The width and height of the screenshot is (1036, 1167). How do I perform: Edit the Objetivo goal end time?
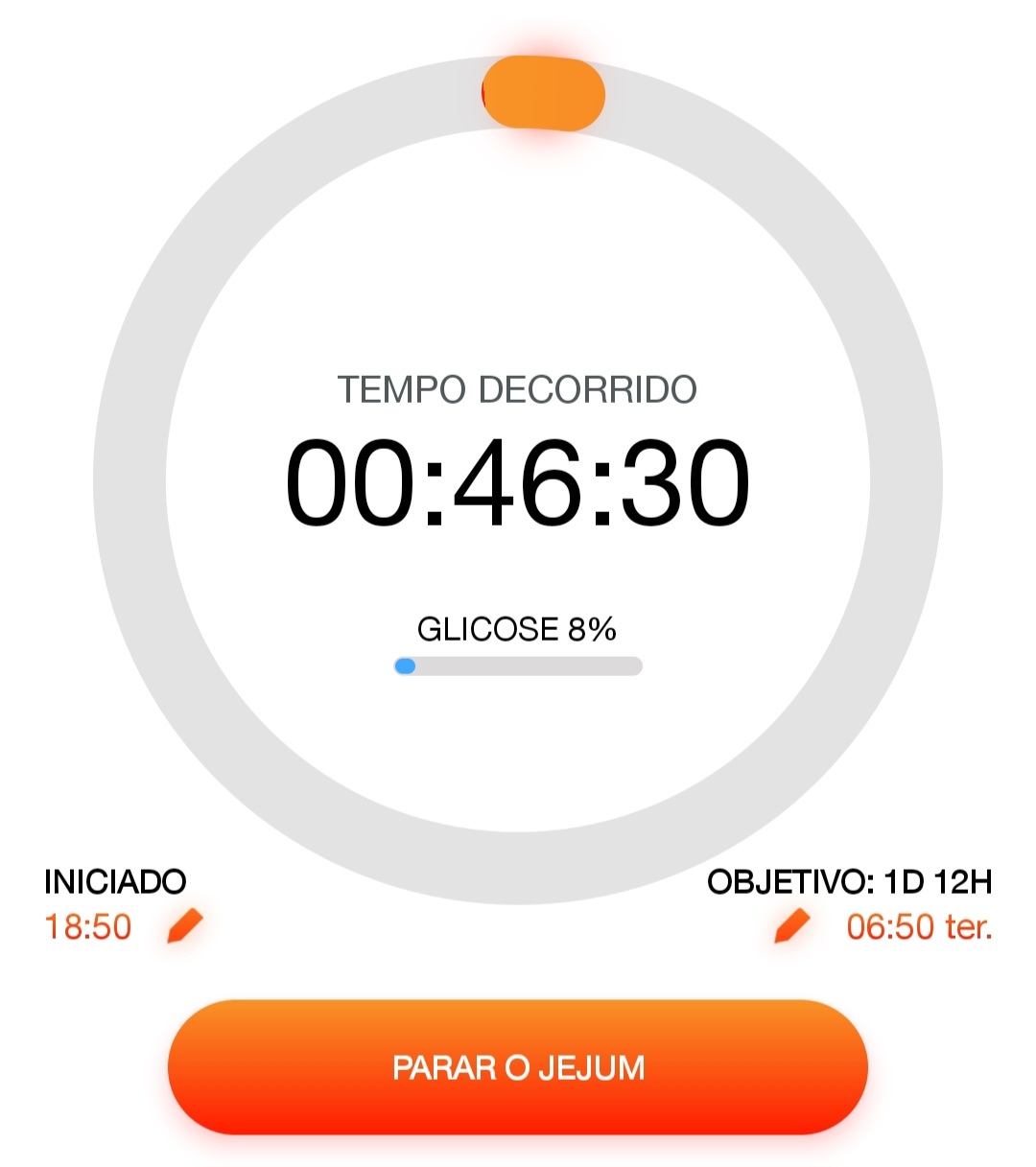tap(792, 926)
